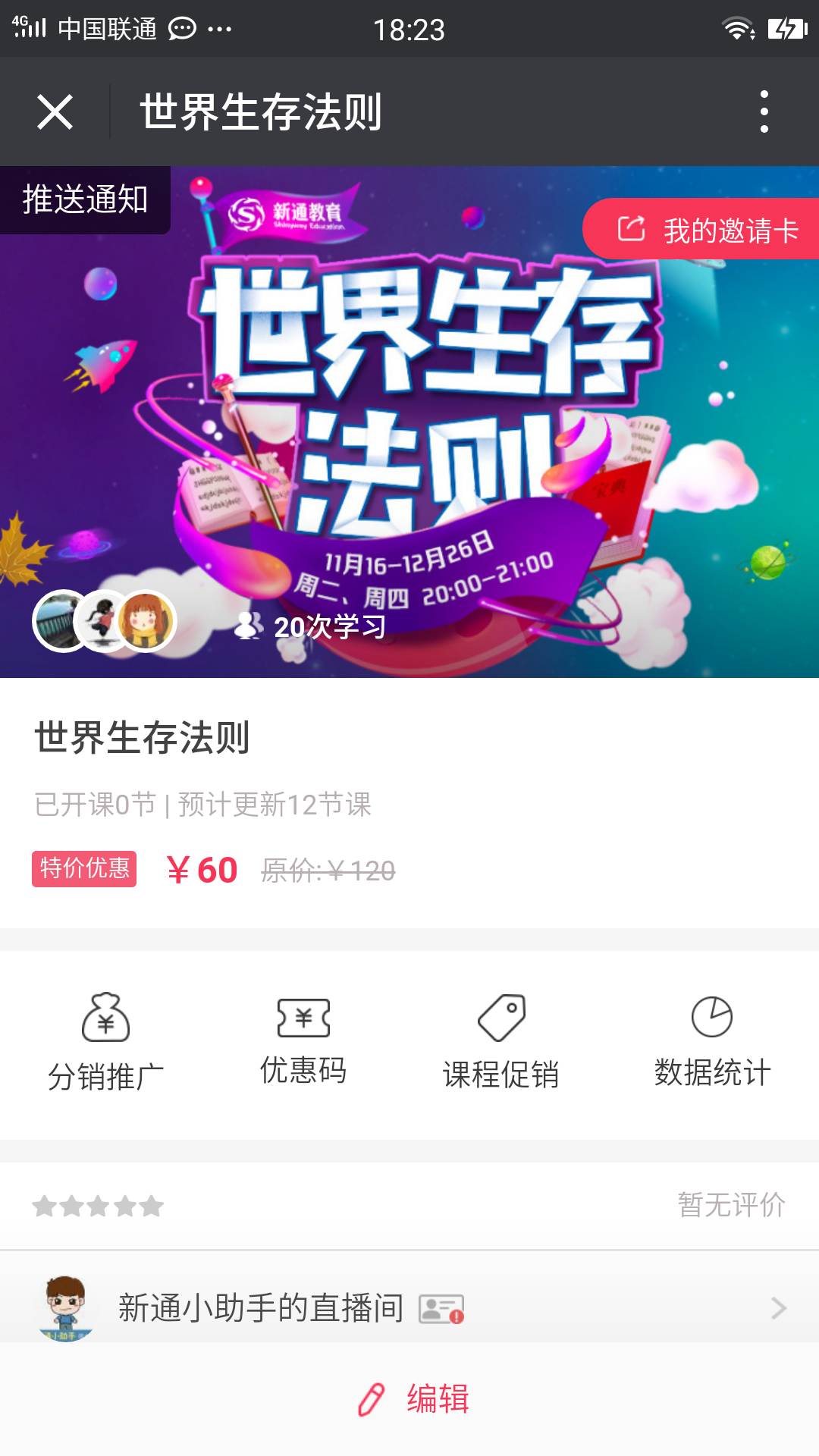Click the first learner avatar thumbnail

pos(59,622)
